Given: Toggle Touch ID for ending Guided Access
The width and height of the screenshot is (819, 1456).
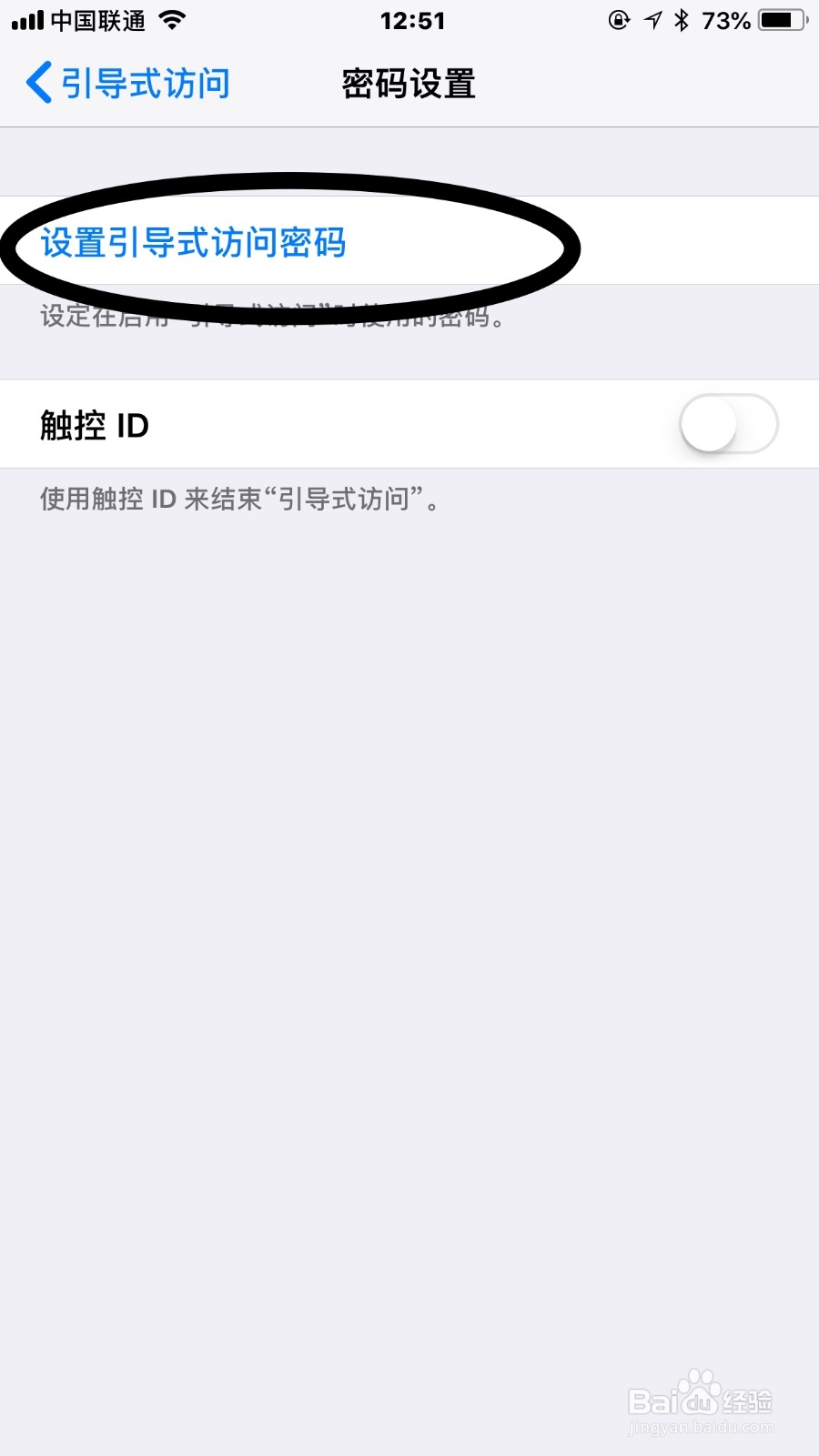Looking at the screenshot, I should click(x=727, y=424).
